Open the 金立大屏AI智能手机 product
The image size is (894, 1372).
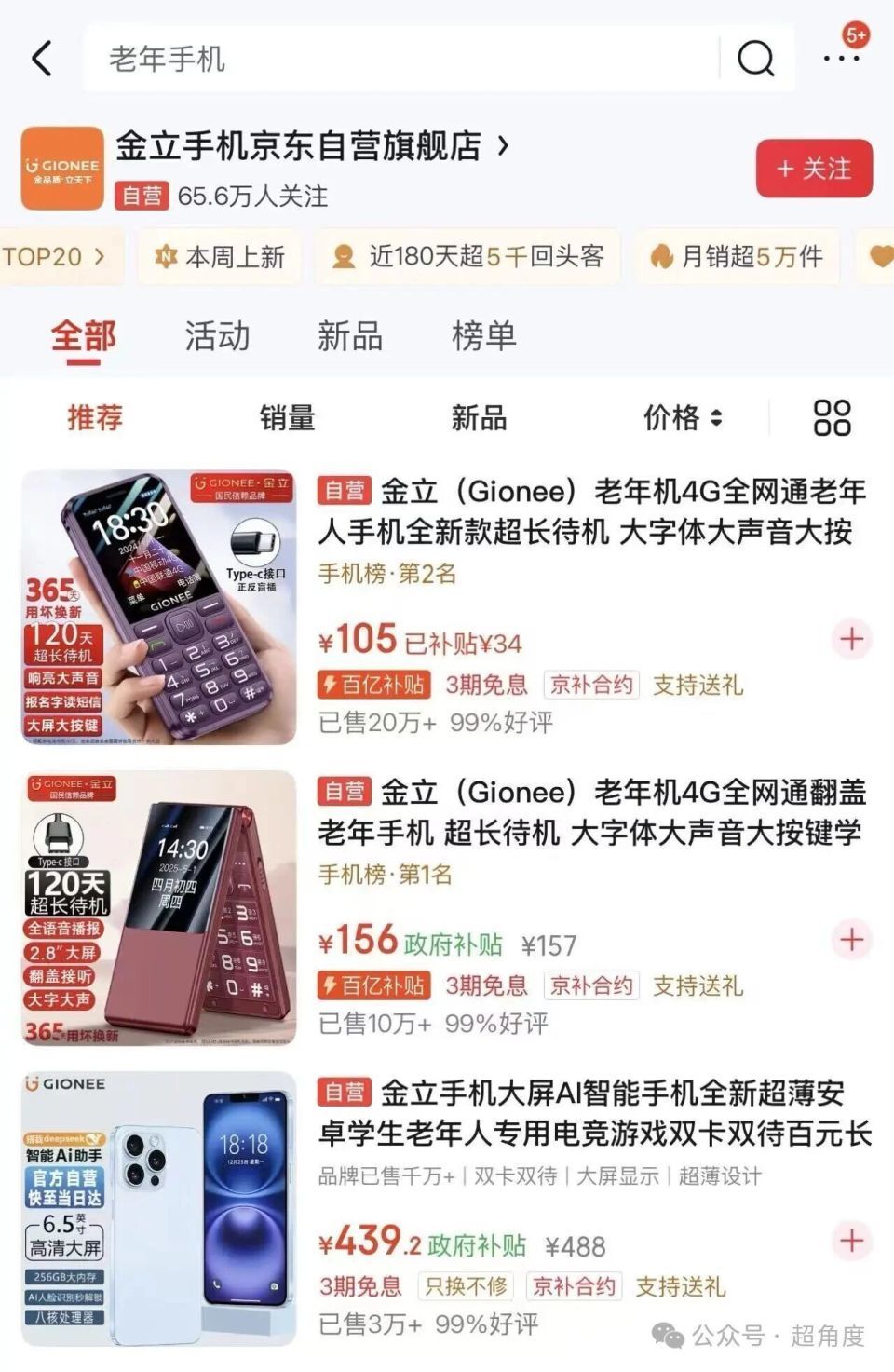coord(592,1113)
